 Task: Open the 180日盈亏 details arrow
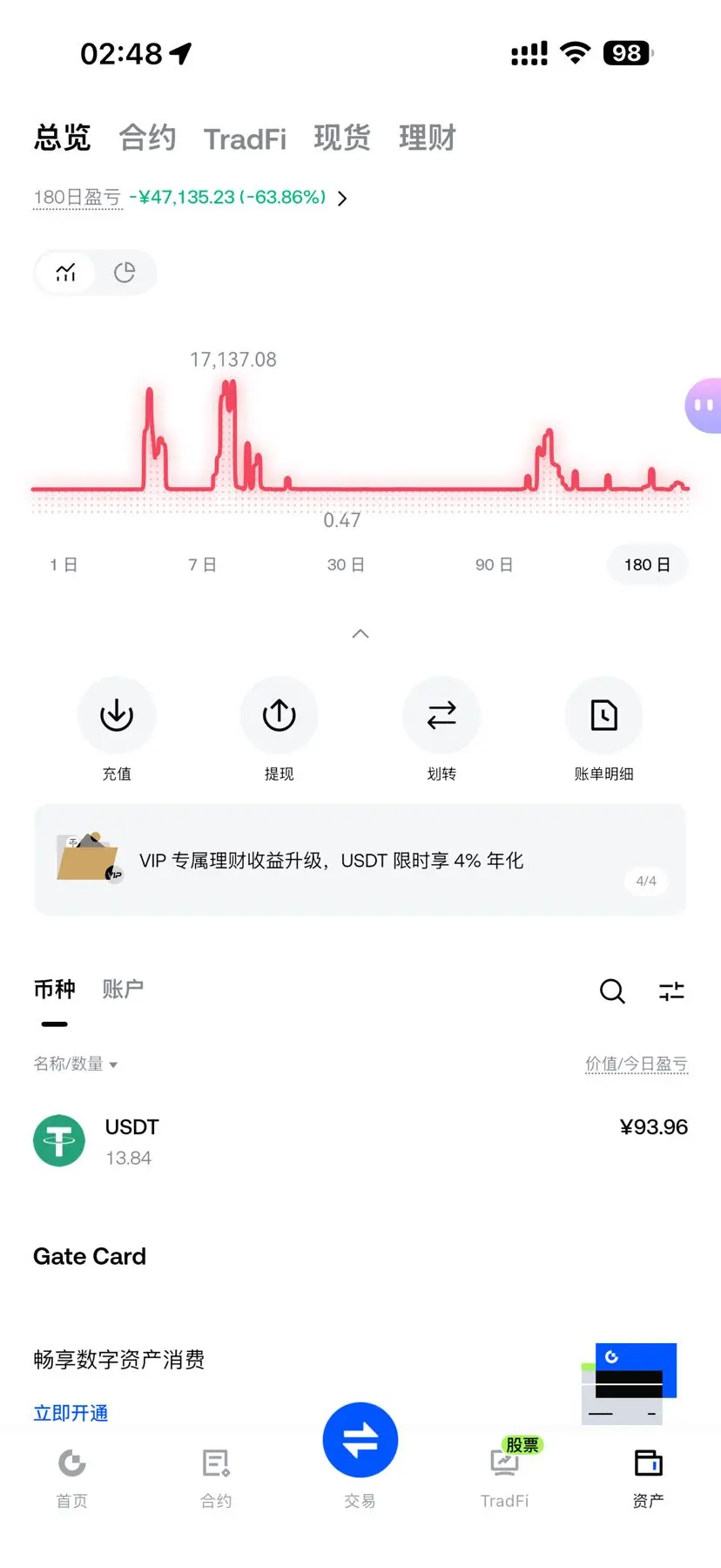(x=342, y=199)
